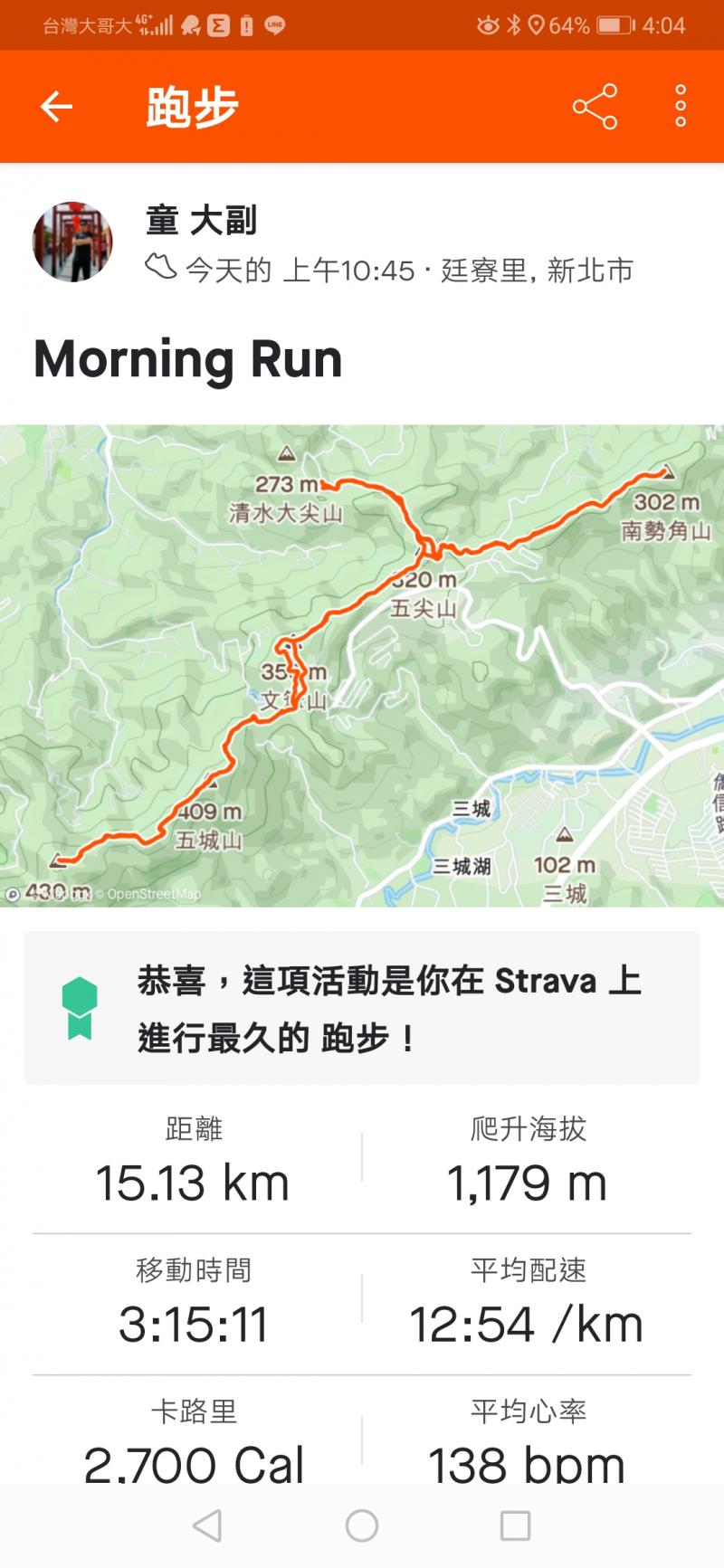Screen dimensions: 724x1568
Task: Open the longest run achievement banner
Action: (x=362, y=1008)
